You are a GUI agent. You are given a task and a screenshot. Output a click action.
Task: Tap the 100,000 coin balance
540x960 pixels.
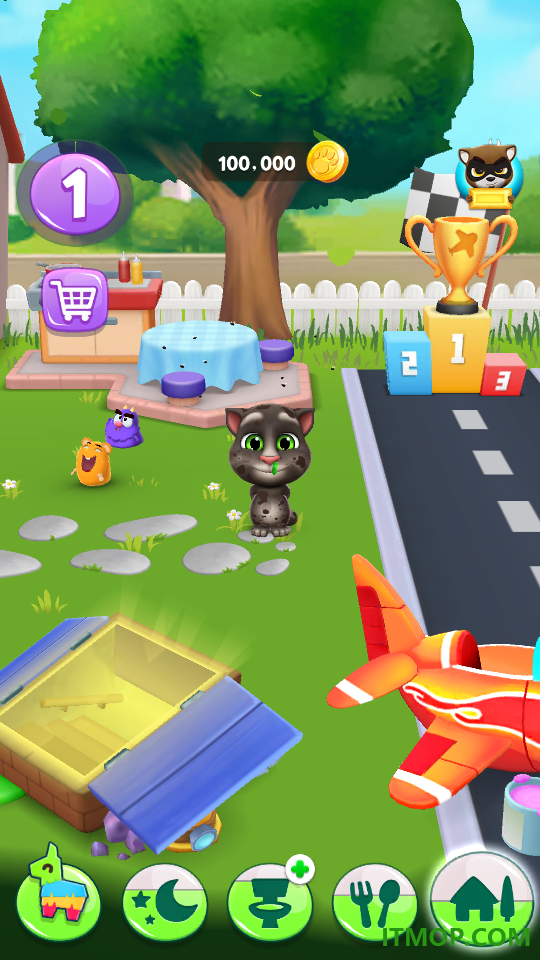pyautogui.click(x=276, y=162)
